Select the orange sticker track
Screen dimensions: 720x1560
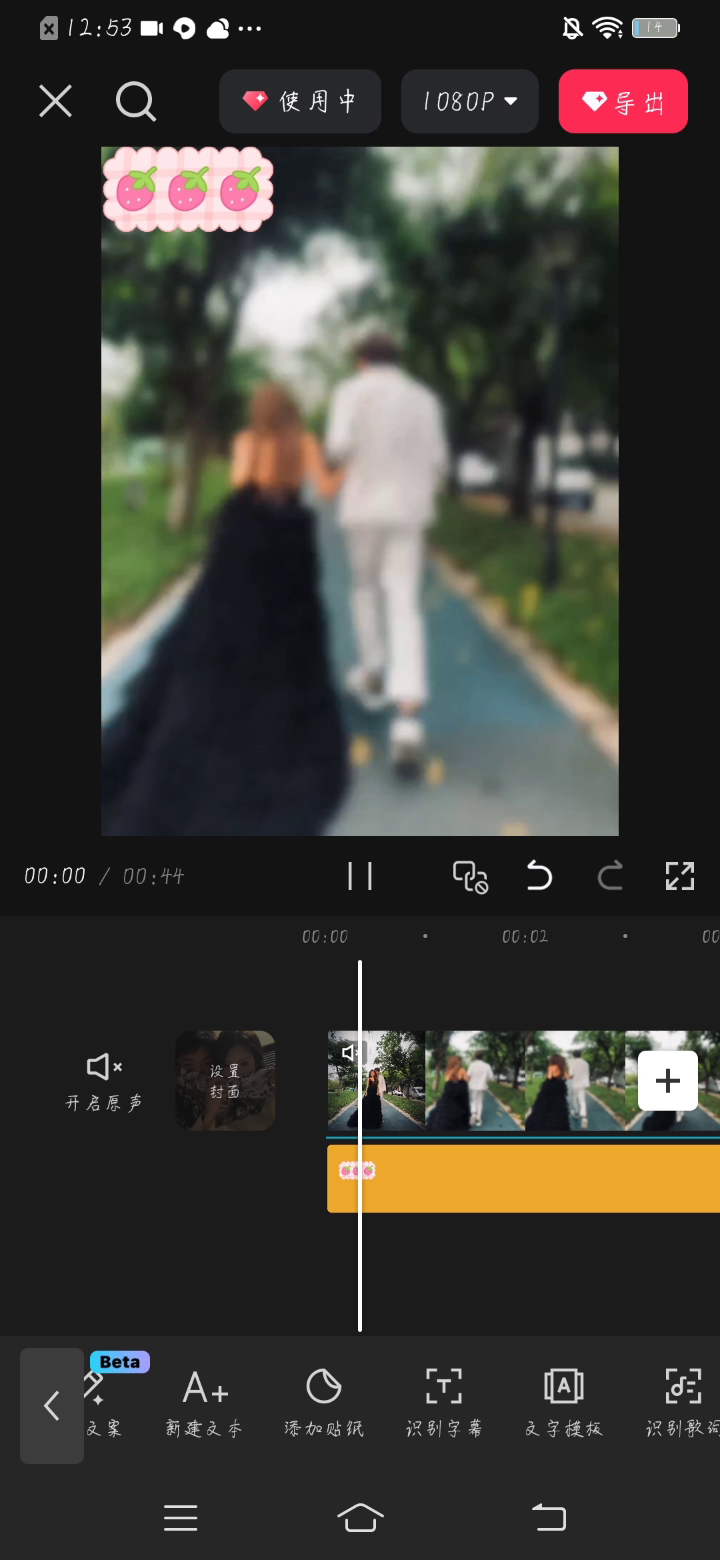[540, 1178]
